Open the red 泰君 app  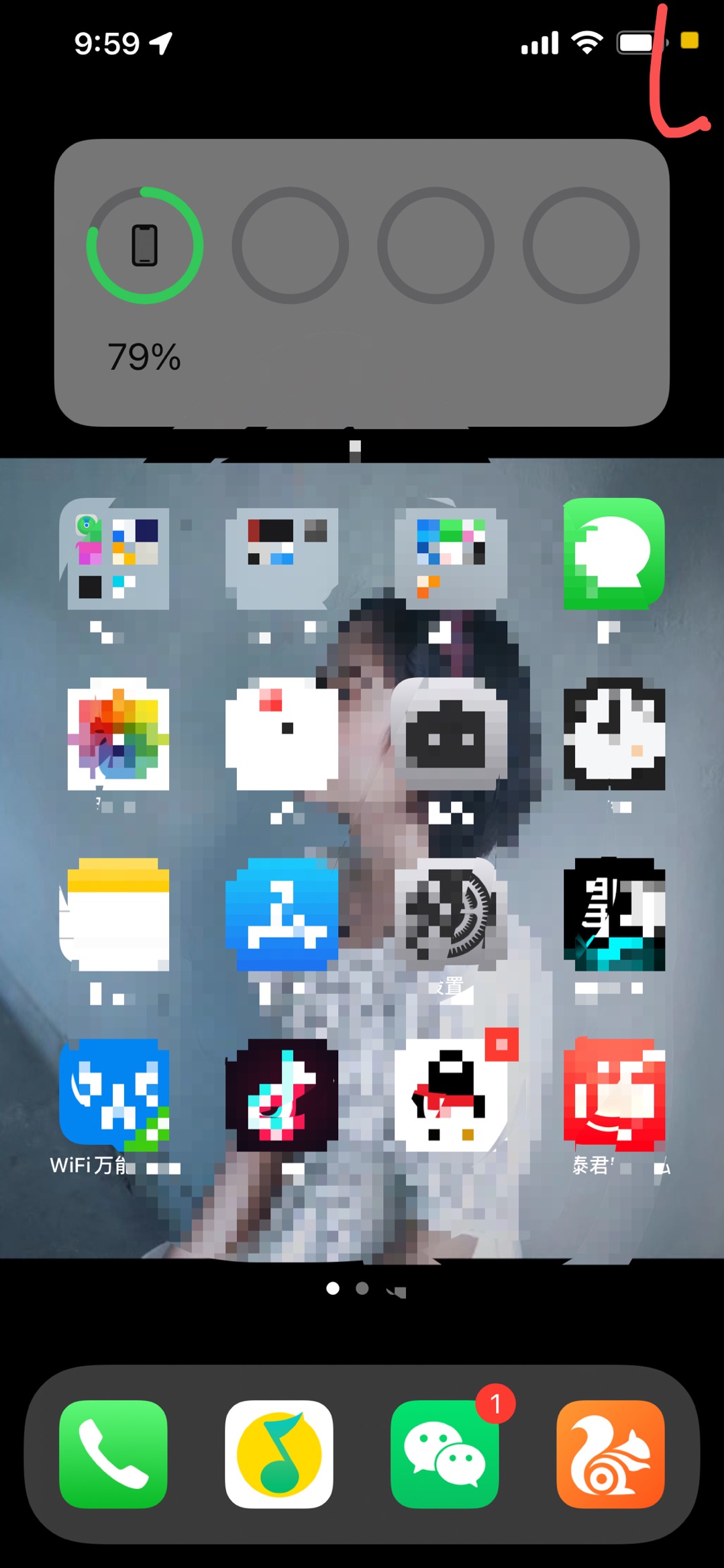pos(614,1094)
